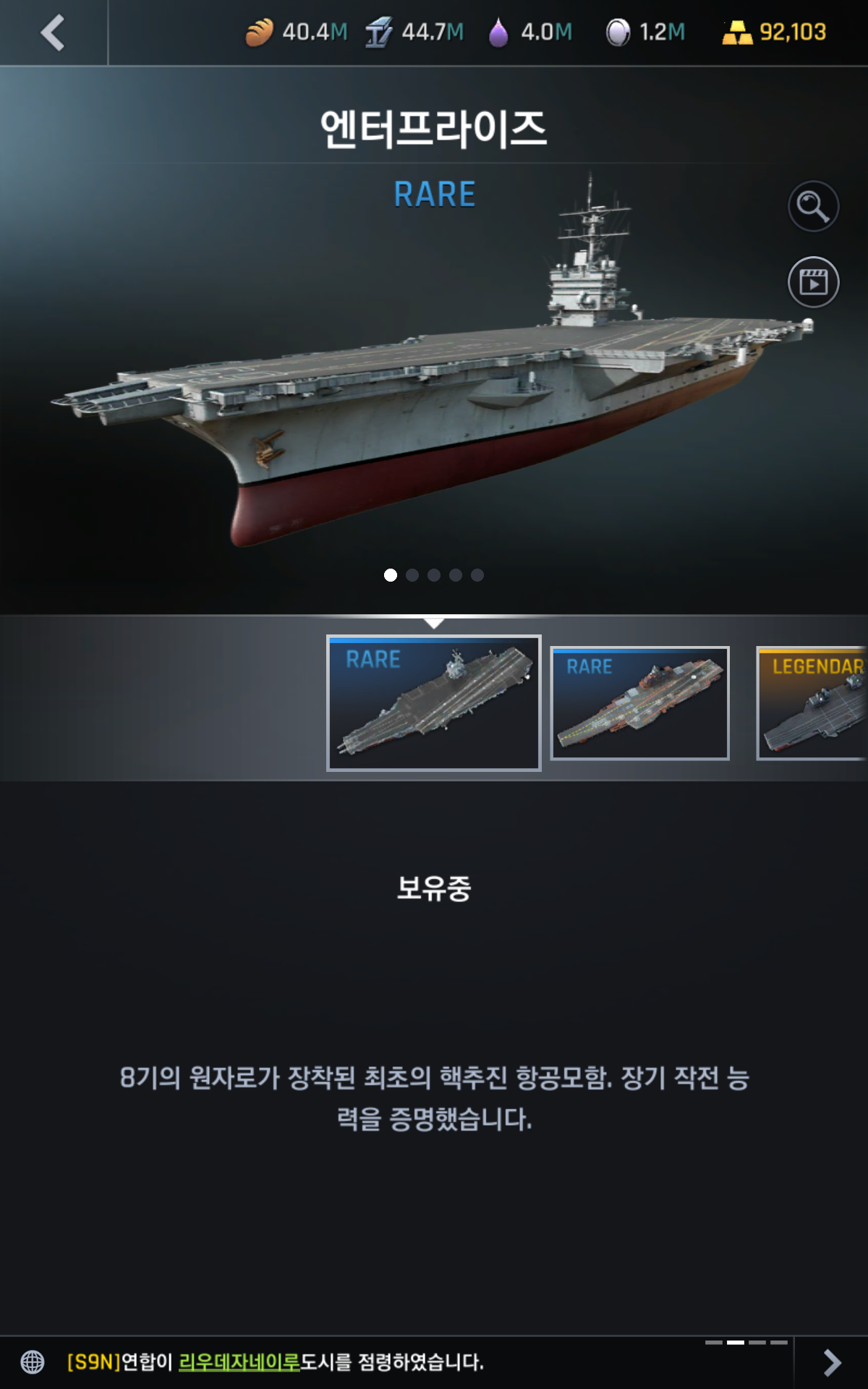The width and height of the screenshot is (868, 1389).
Task: Play the ship preview video
Action: click(x=813, y=282)
